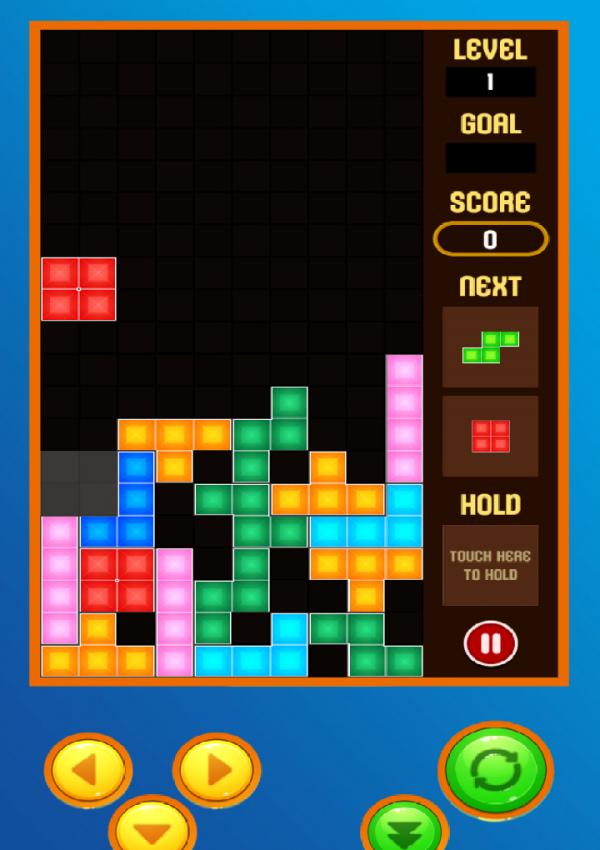This screenshot has width=600, height=850.
Task: Hard drop with the green double-arrow button
Action: (404, 828)
